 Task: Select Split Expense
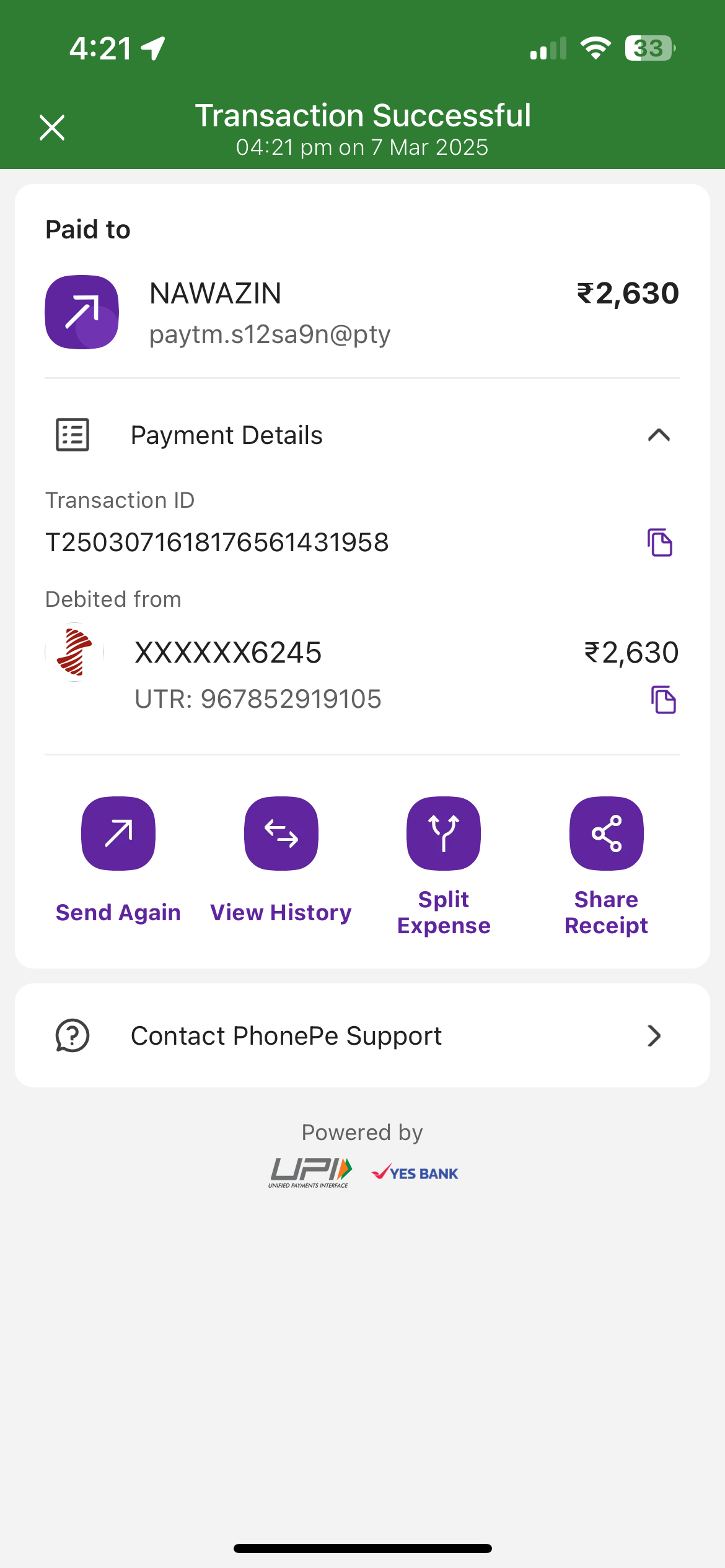(x=444, y=834)
